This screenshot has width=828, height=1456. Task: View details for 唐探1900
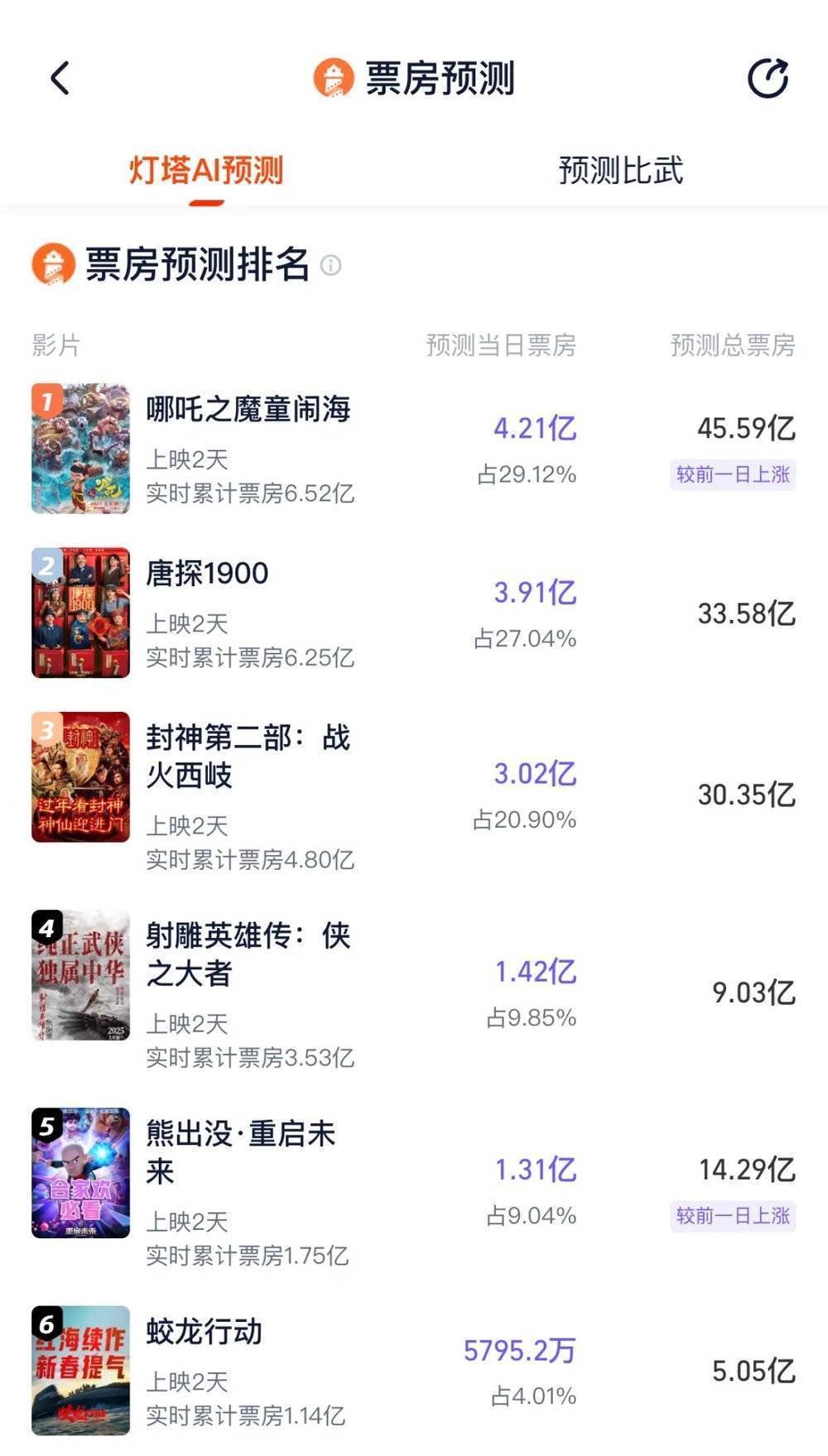(207, 574)
